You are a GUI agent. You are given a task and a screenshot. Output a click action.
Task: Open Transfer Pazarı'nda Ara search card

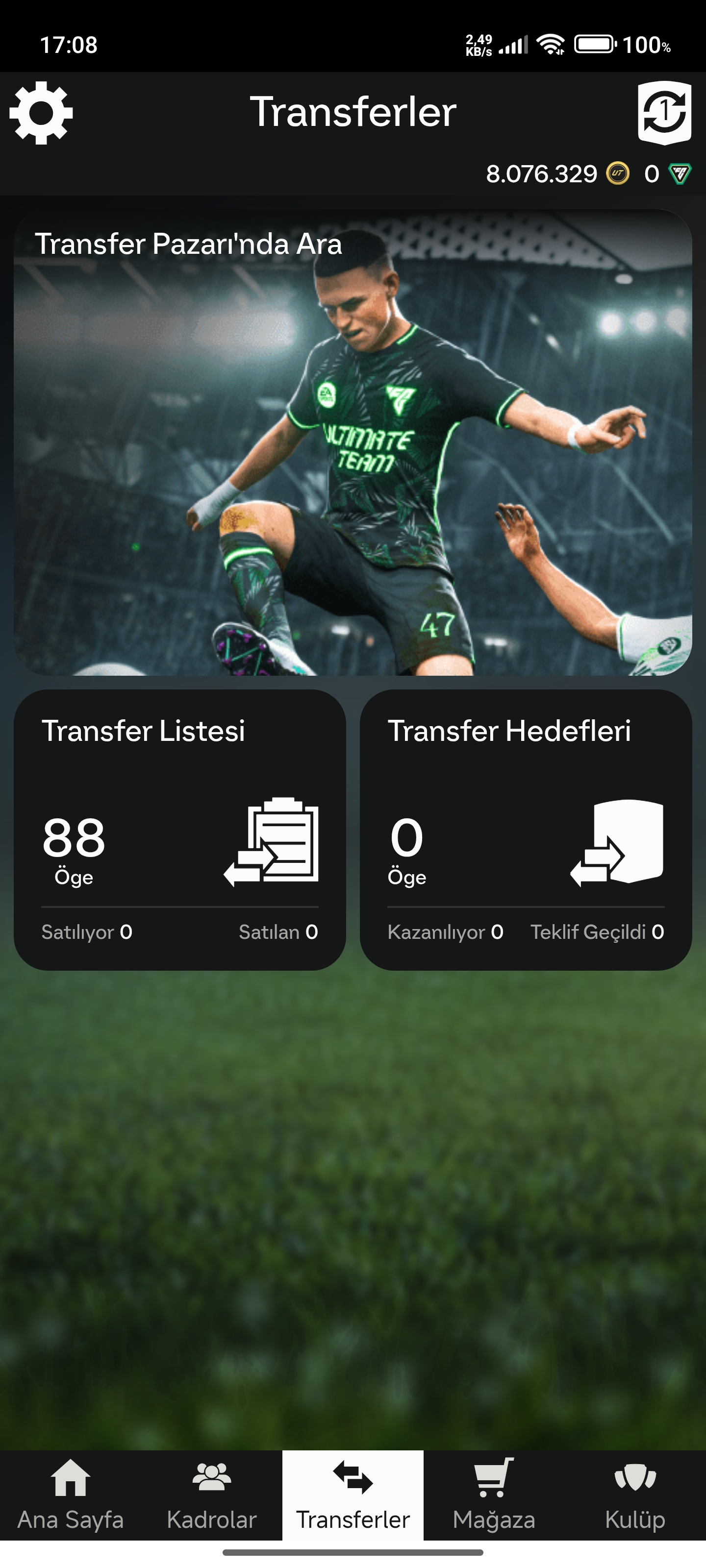353,442
